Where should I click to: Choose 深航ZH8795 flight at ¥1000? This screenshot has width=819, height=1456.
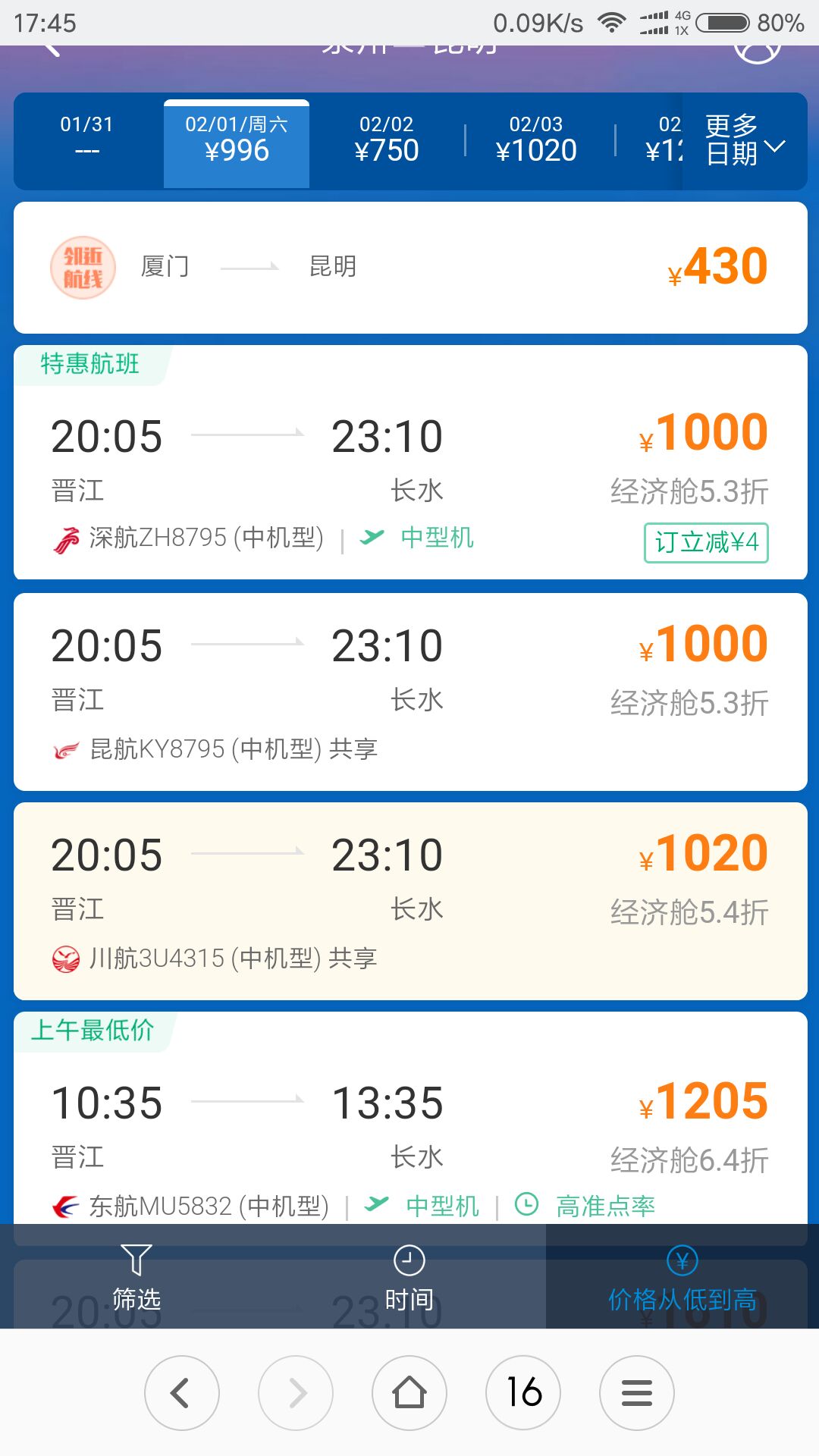click(x=410, y=463)
